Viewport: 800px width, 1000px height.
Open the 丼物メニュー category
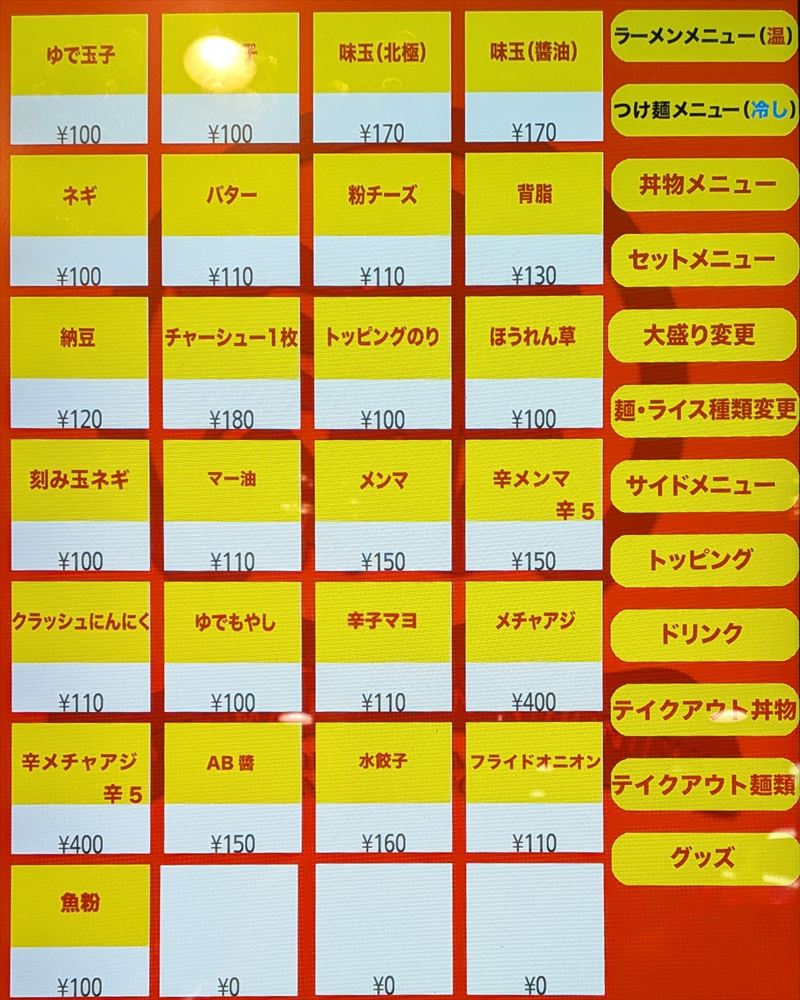[704, 185]
